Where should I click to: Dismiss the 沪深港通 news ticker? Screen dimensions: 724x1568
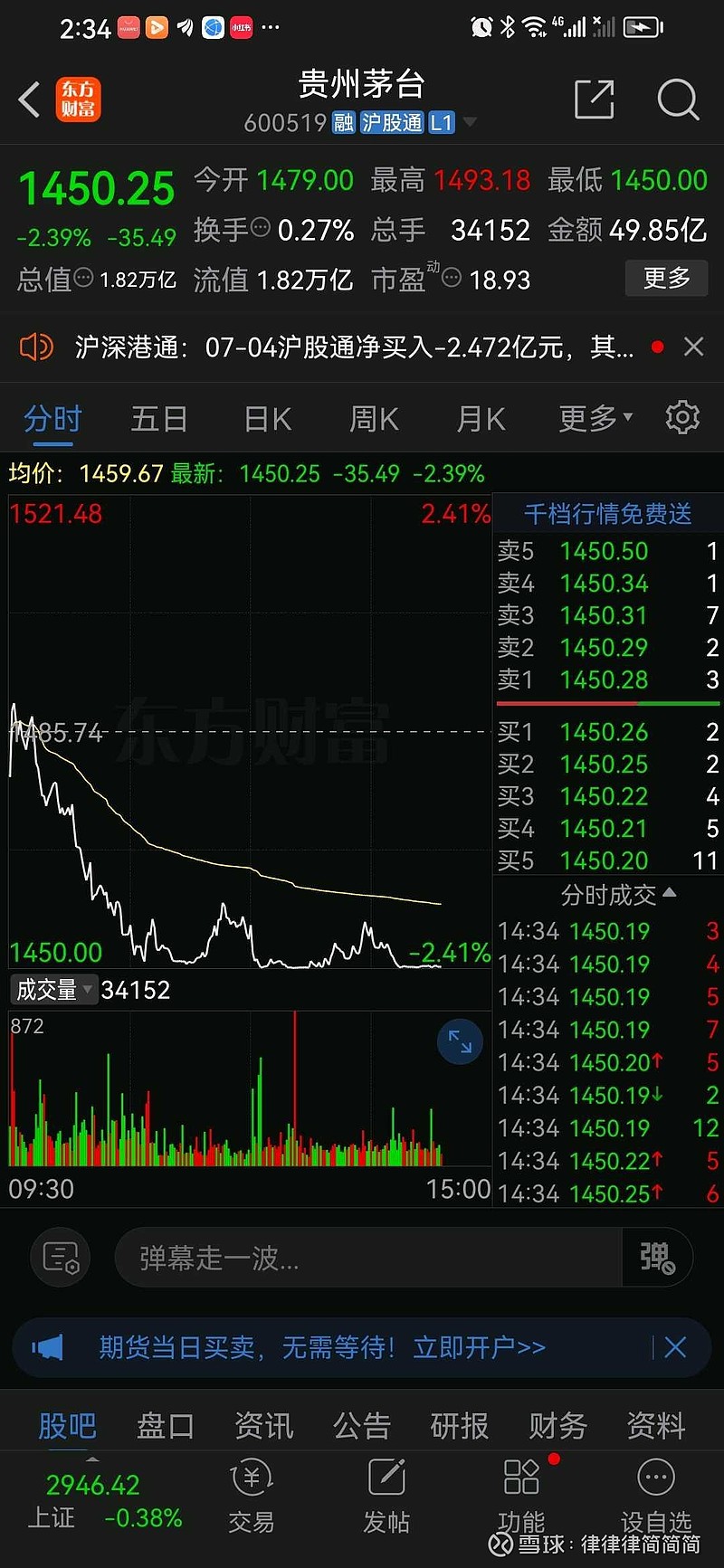pos(694,347)
